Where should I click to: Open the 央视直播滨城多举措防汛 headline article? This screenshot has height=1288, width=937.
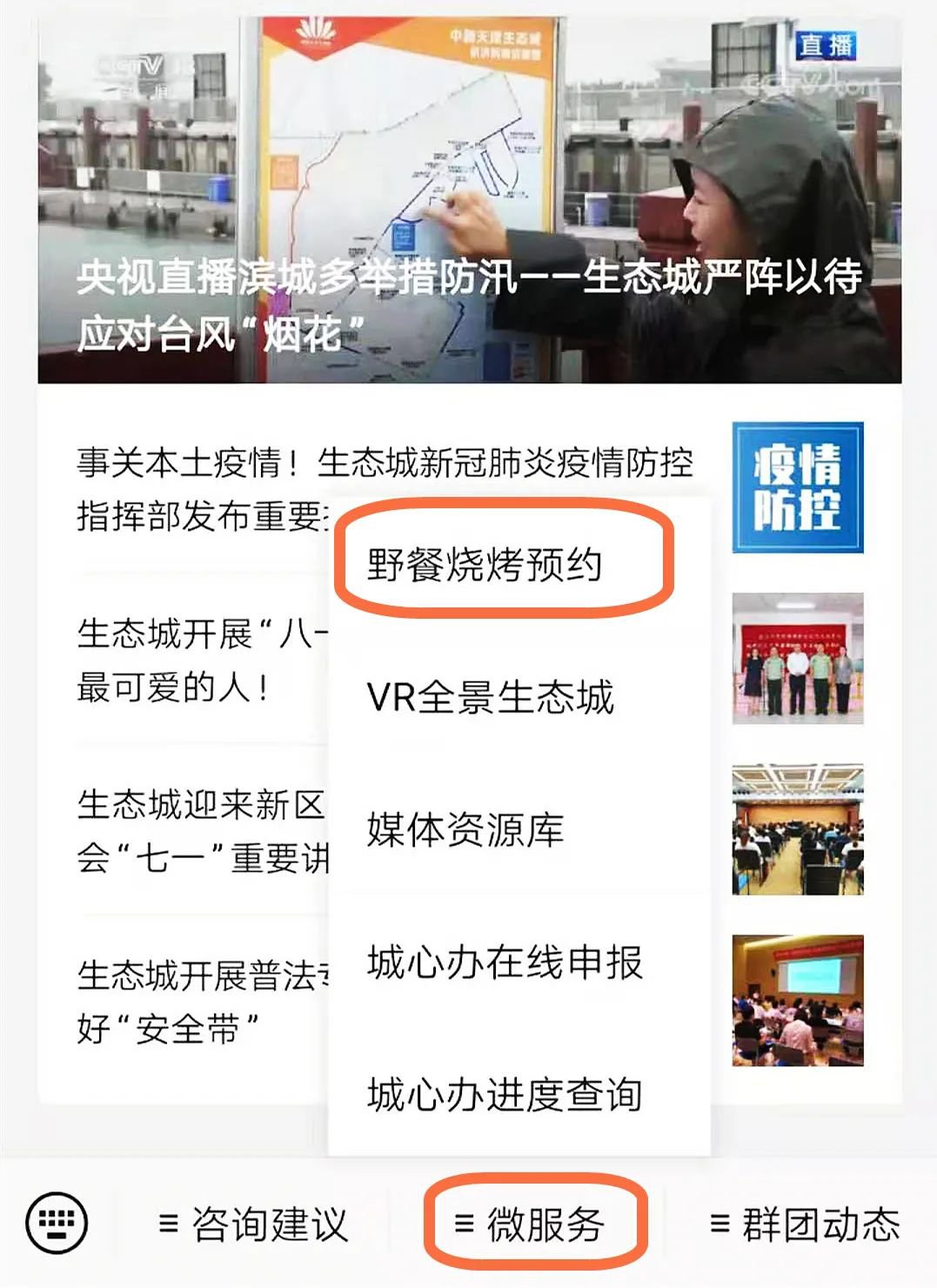coord(470,200)
